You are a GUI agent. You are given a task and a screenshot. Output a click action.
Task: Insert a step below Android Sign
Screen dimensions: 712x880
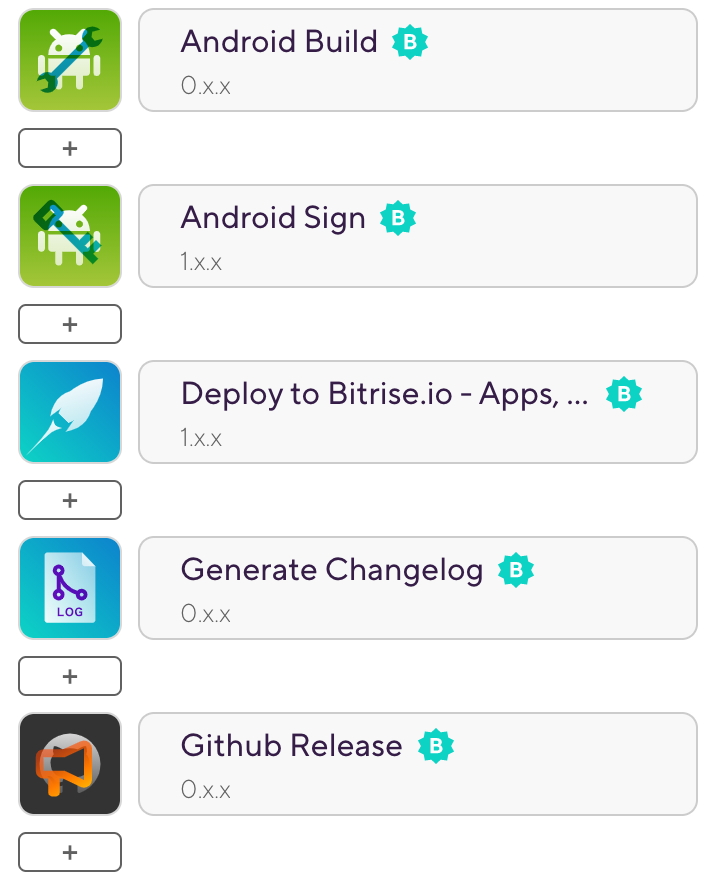70,324
